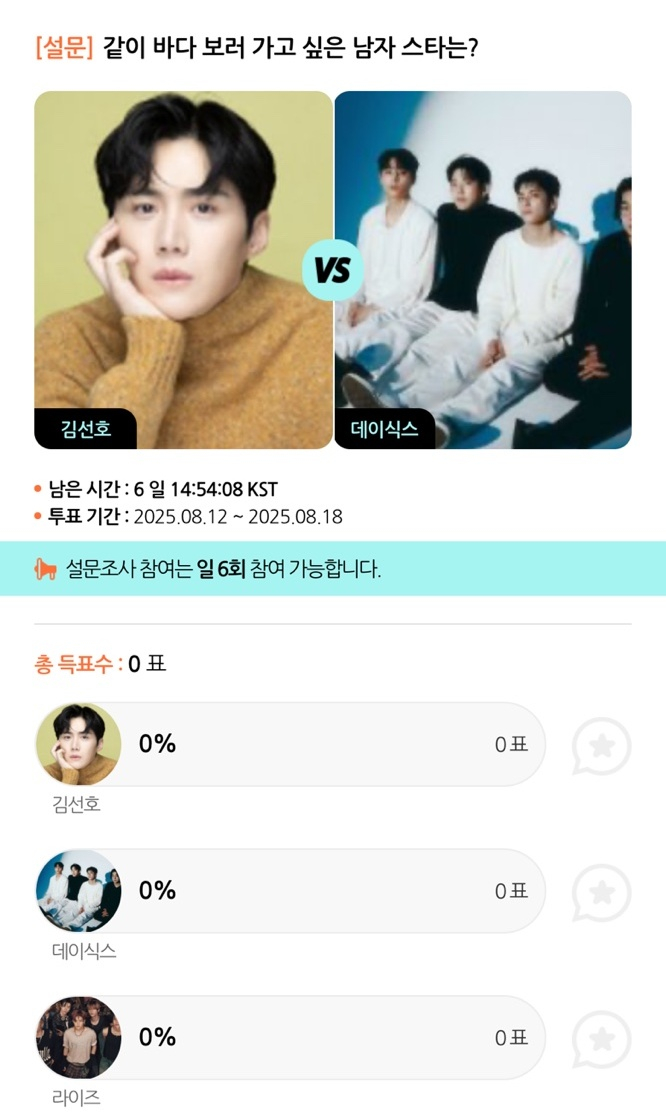The height and width of the screenshot is (1116, 666).
Task: Tap the star vote icon beside 김선호
Action: (601, 745)
